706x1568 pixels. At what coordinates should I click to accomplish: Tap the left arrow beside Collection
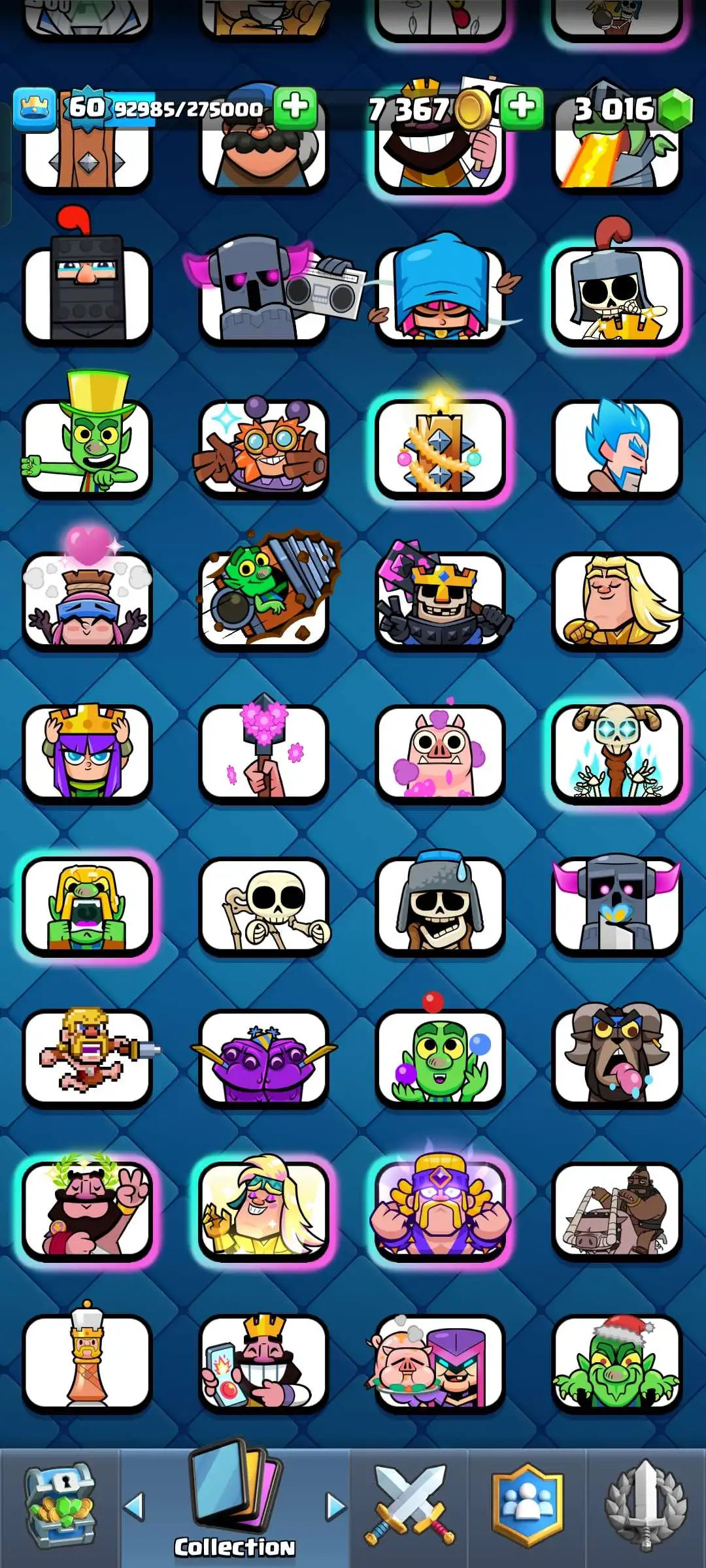tap(134, 1507)
